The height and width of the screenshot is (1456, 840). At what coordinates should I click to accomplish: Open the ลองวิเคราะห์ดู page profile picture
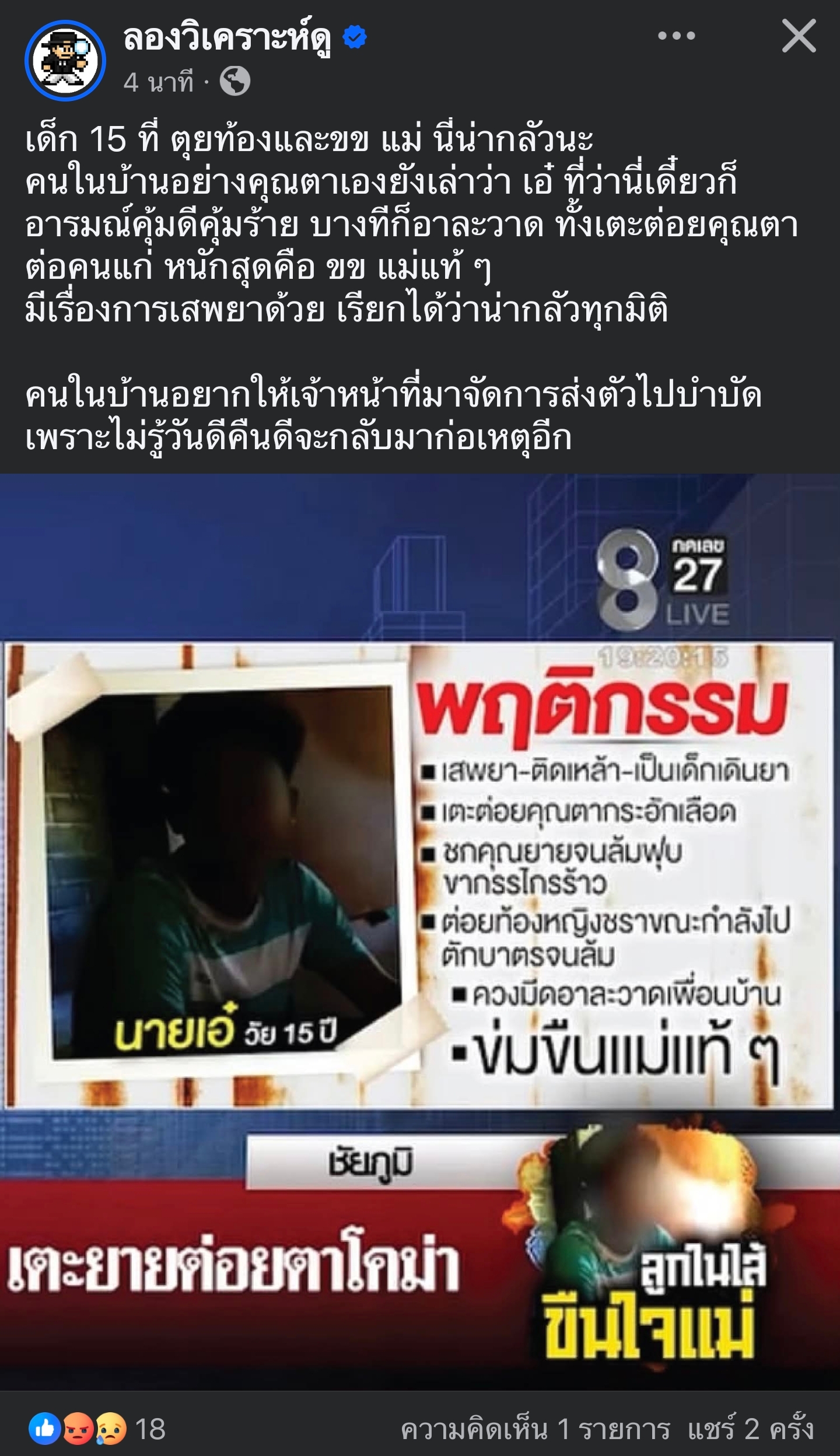65,61
